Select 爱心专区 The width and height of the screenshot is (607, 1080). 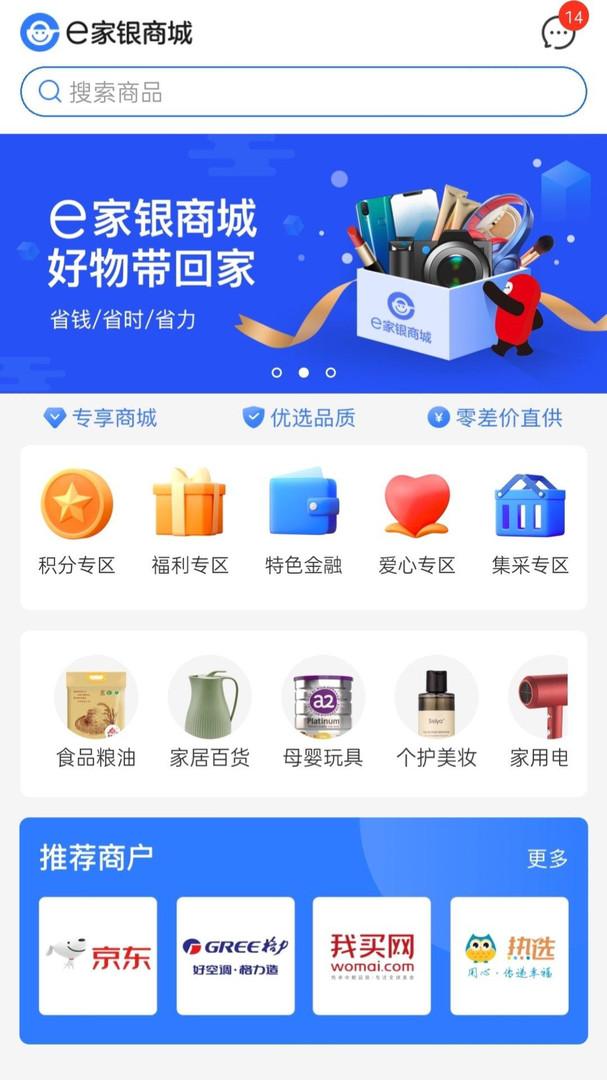point(417,523)
